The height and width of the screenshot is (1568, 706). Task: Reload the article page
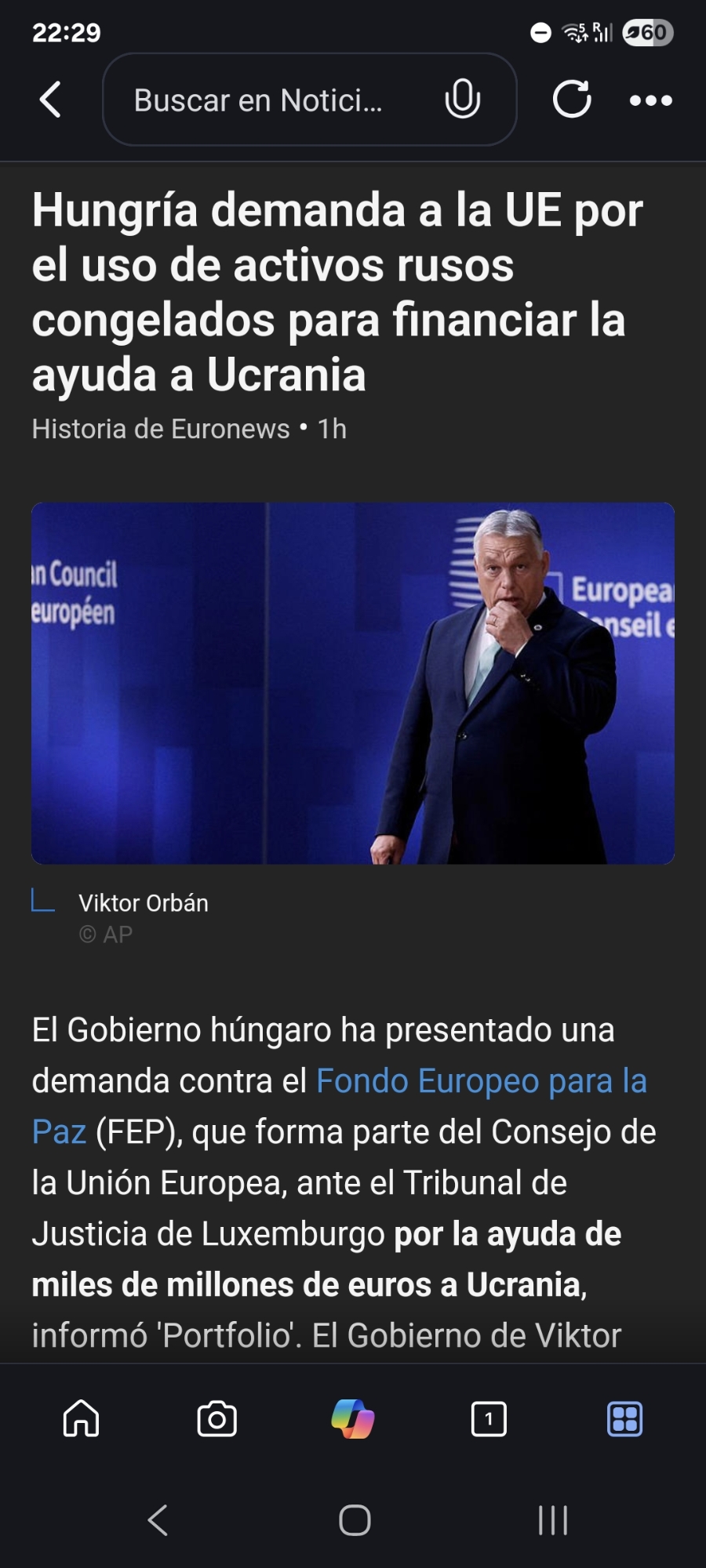pyautogui.click(x=572, y=100)
